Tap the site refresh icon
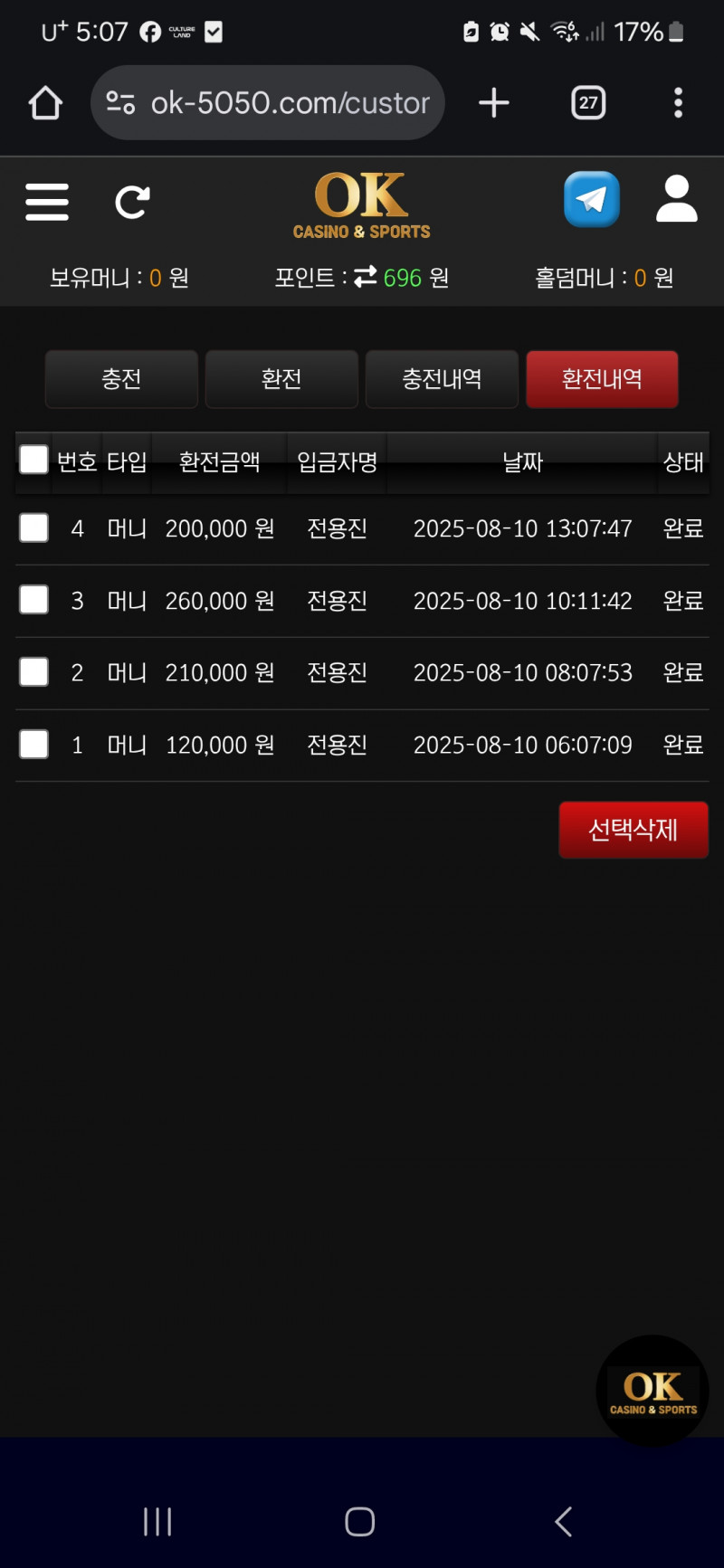 coord(132,202)
